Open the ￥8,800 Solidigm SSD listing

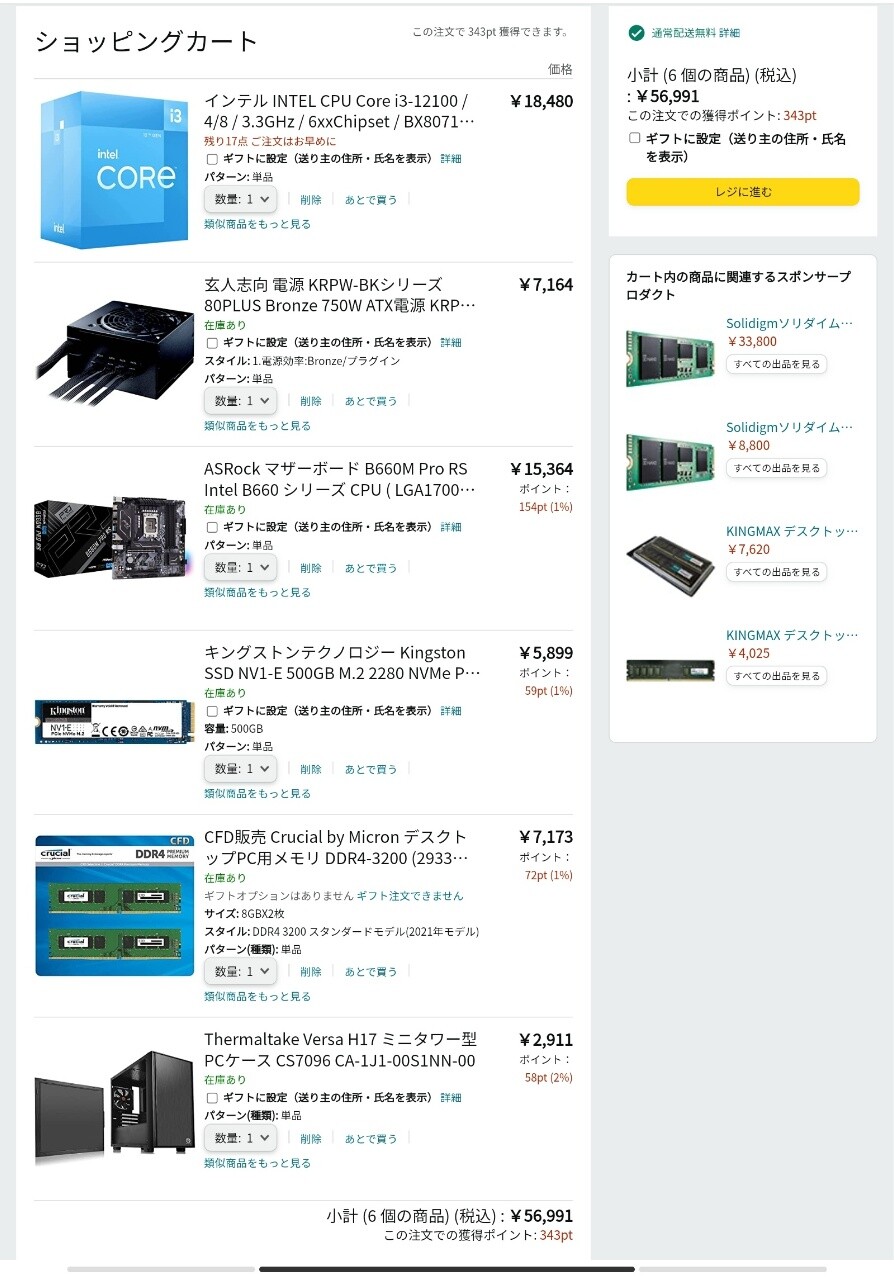[x=789, y=427]
